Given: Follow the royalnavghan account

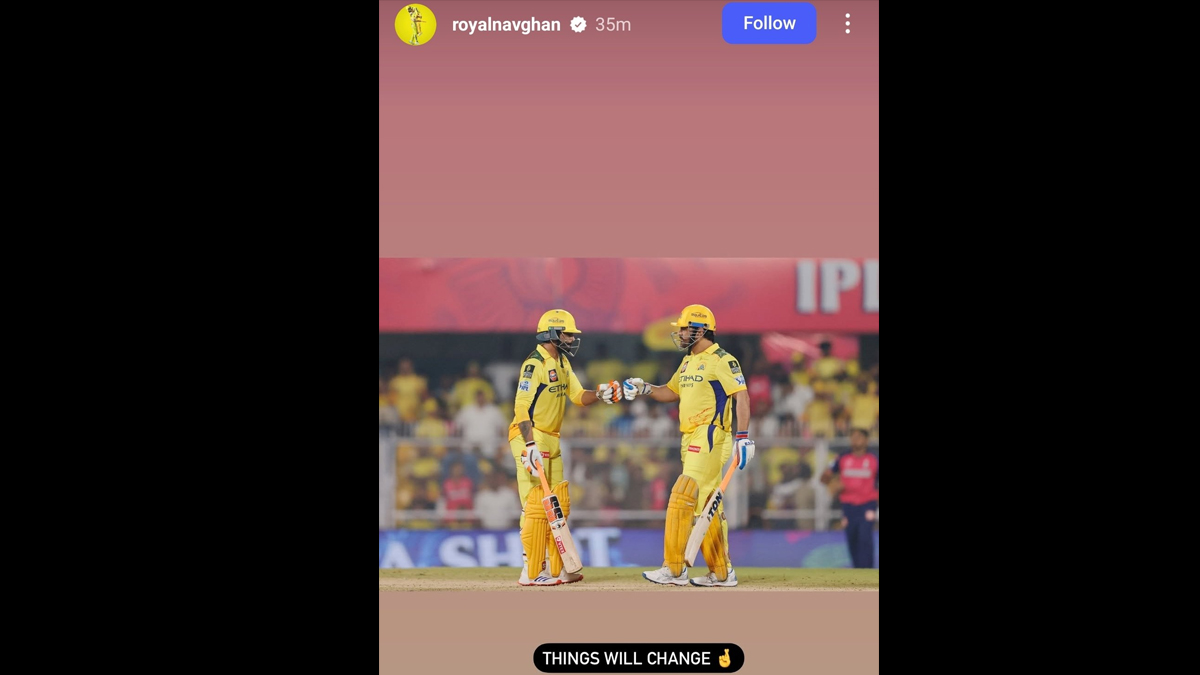Looking at the screenshot, I should 768,23.
